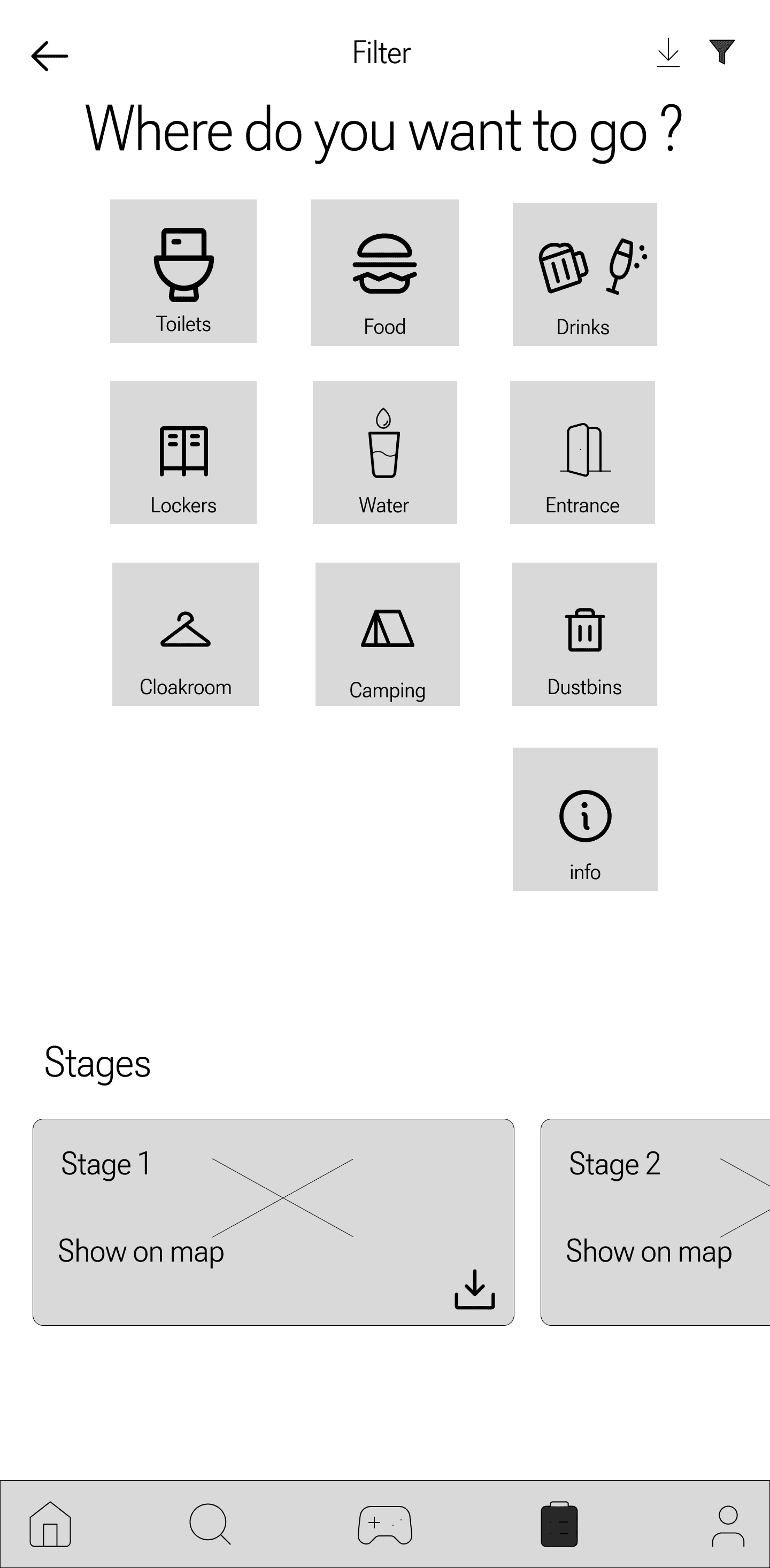Open the Camping category

[x=387, y=634]
